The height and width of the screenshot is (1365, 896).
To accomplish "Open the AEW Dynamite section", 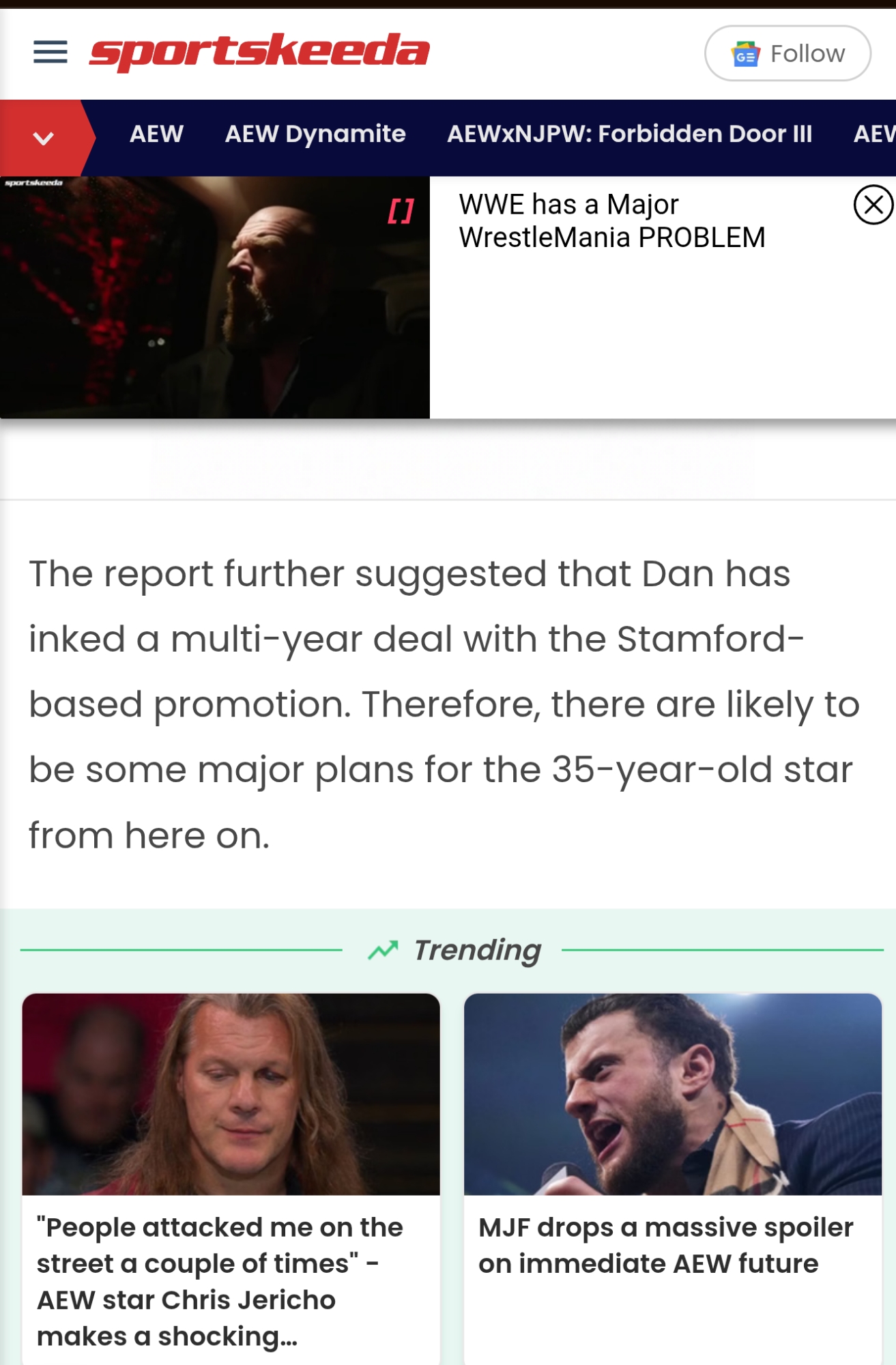I will 315,134.
